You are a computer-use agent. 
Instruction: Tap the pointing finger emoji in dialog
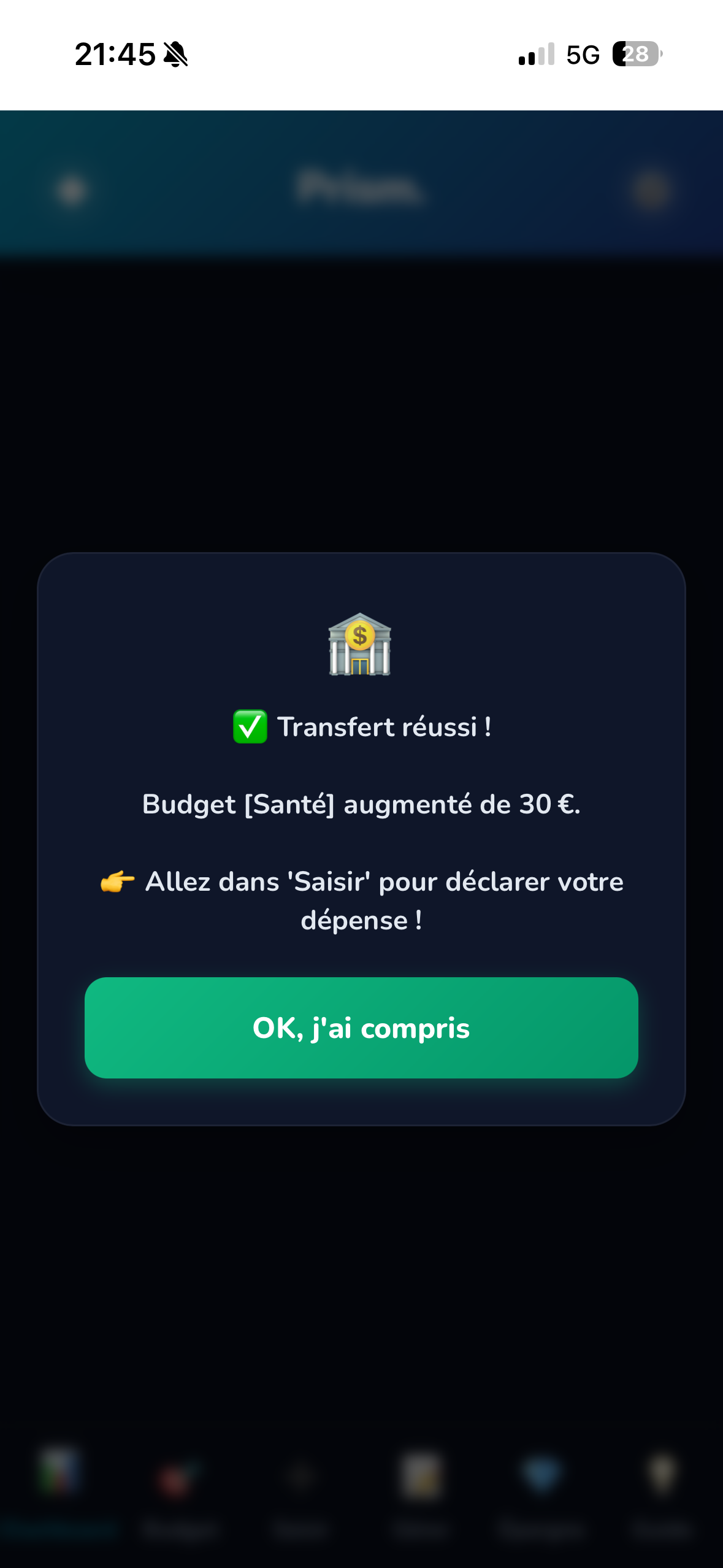[x=116, y=882]
